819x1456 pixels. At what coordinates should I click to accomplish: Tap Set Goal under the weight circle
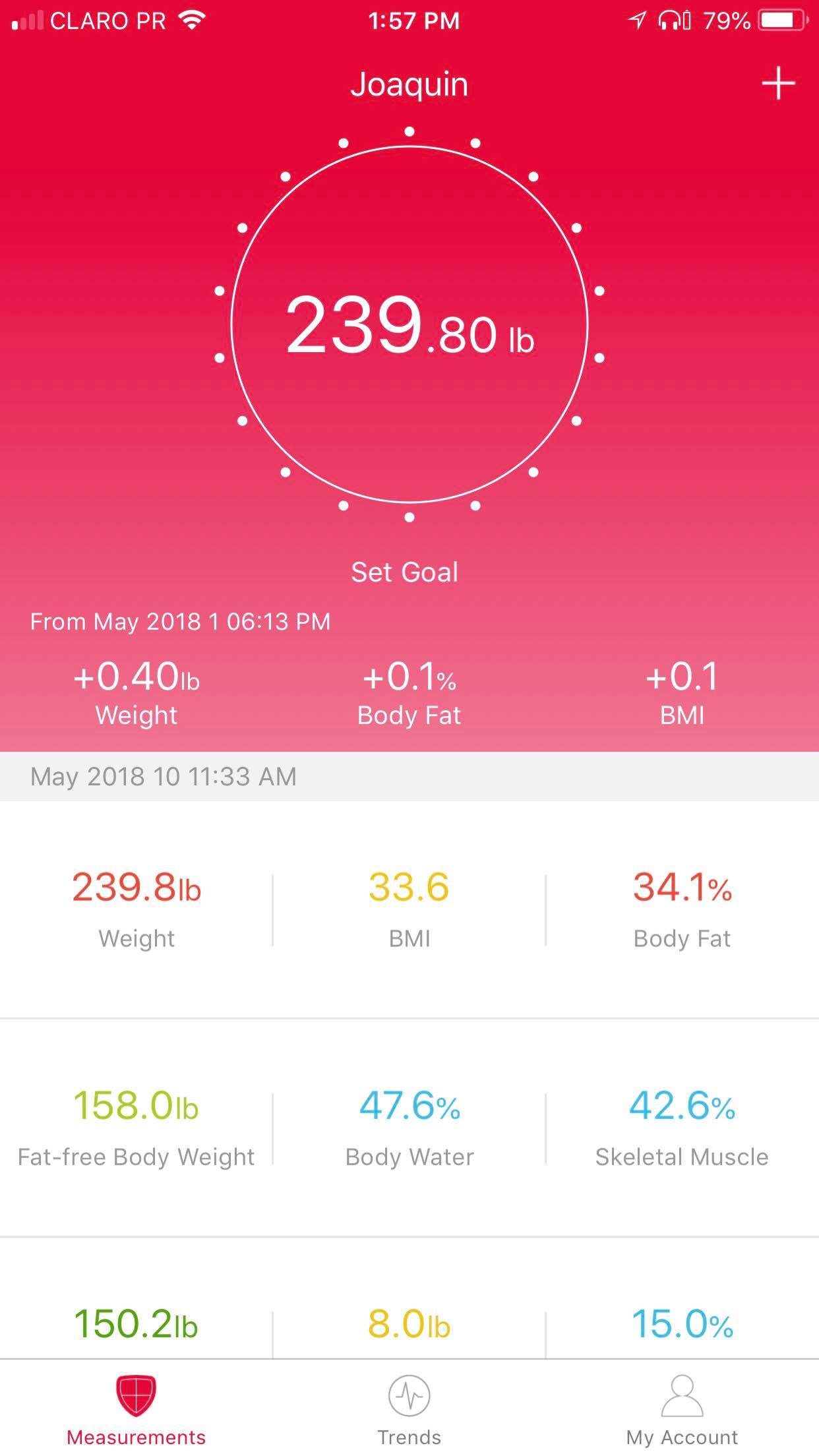pos(404,572)
